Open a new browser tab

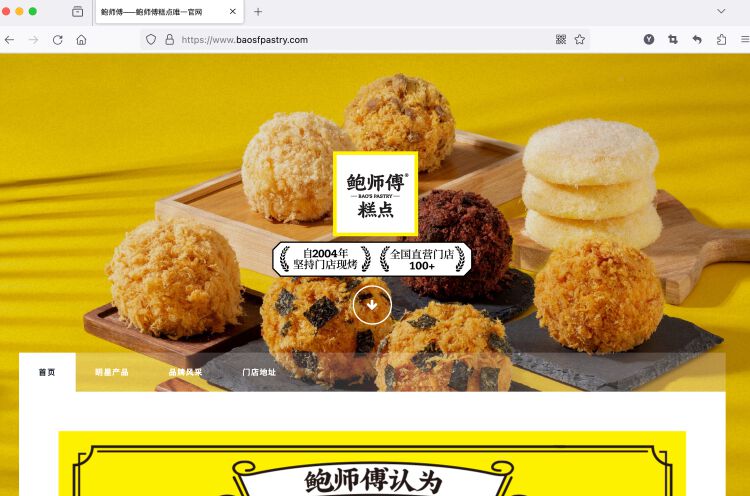pos(258,12)
